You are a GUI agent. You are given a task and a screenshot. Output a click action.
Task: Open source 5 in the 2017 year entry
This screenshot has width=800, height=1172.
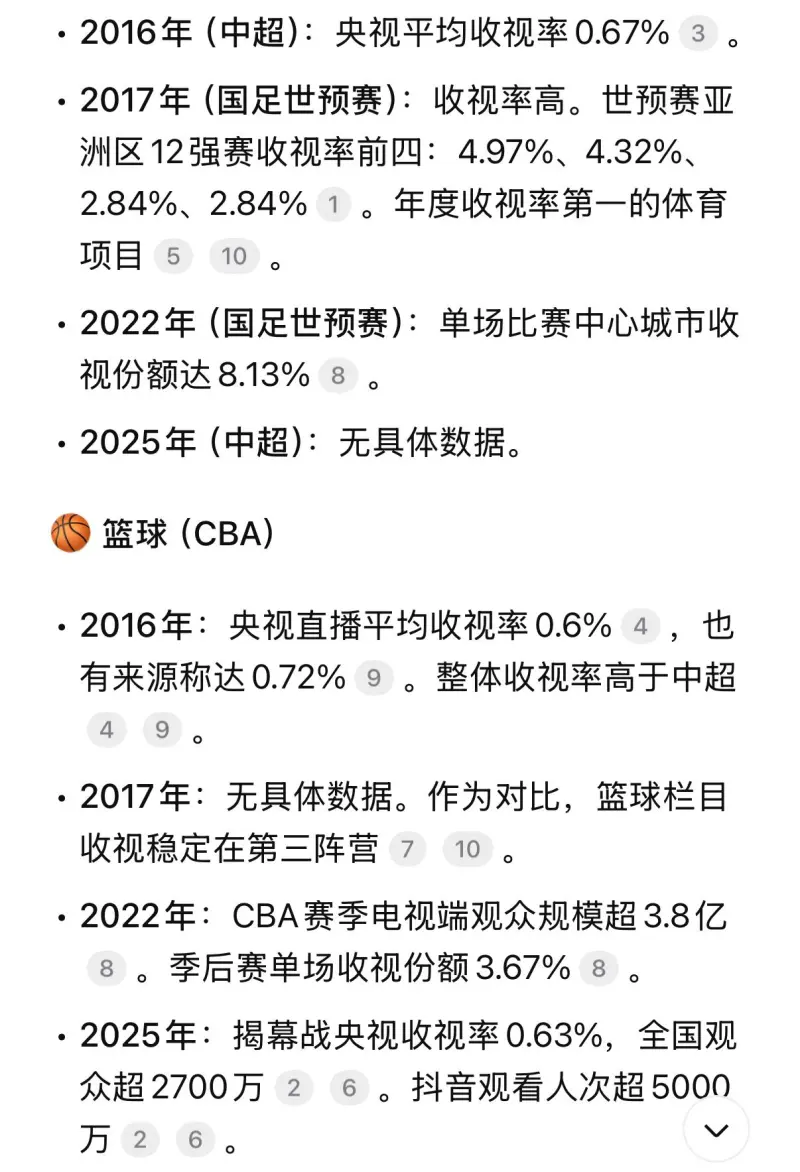tap(174, 256)
